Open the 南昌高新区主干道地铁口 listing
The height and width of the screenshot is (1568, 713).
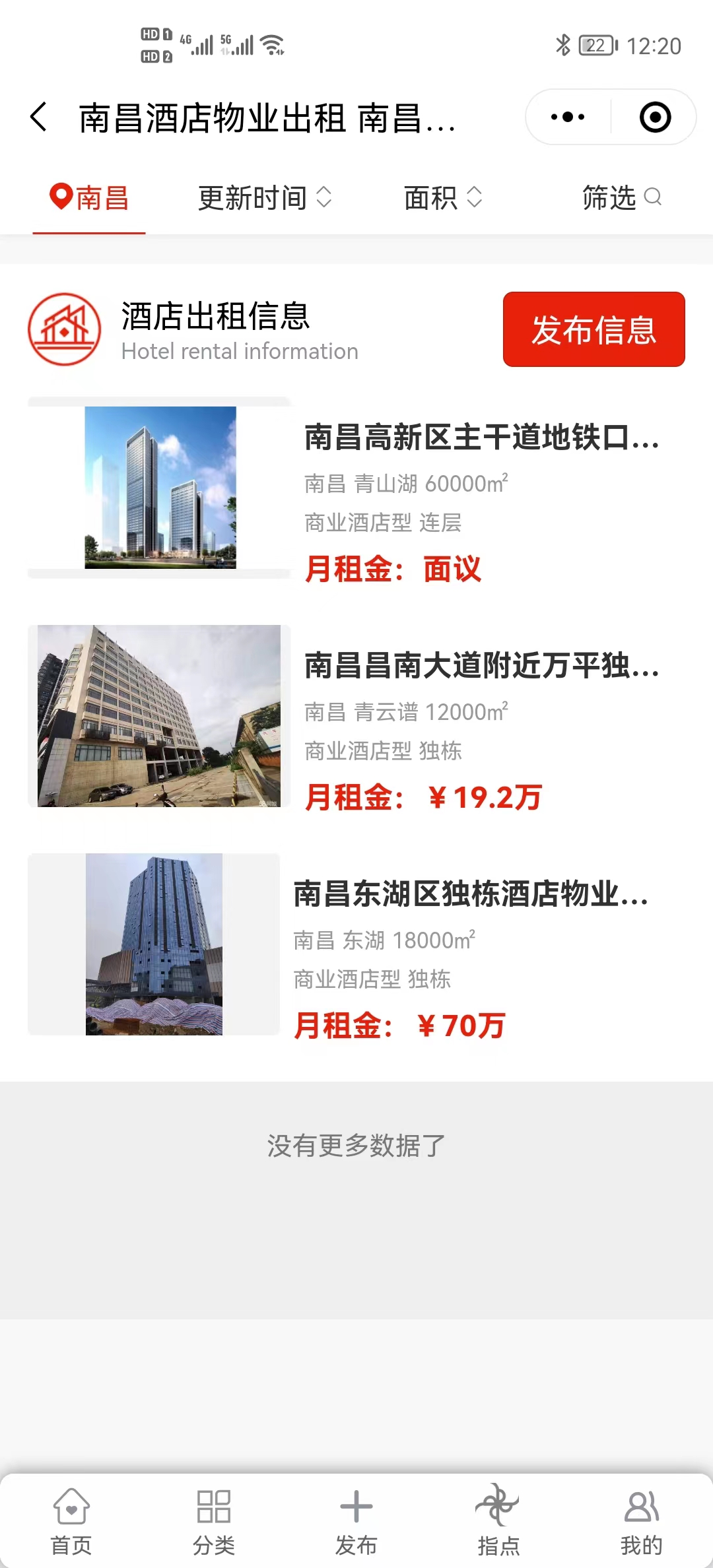481,438
